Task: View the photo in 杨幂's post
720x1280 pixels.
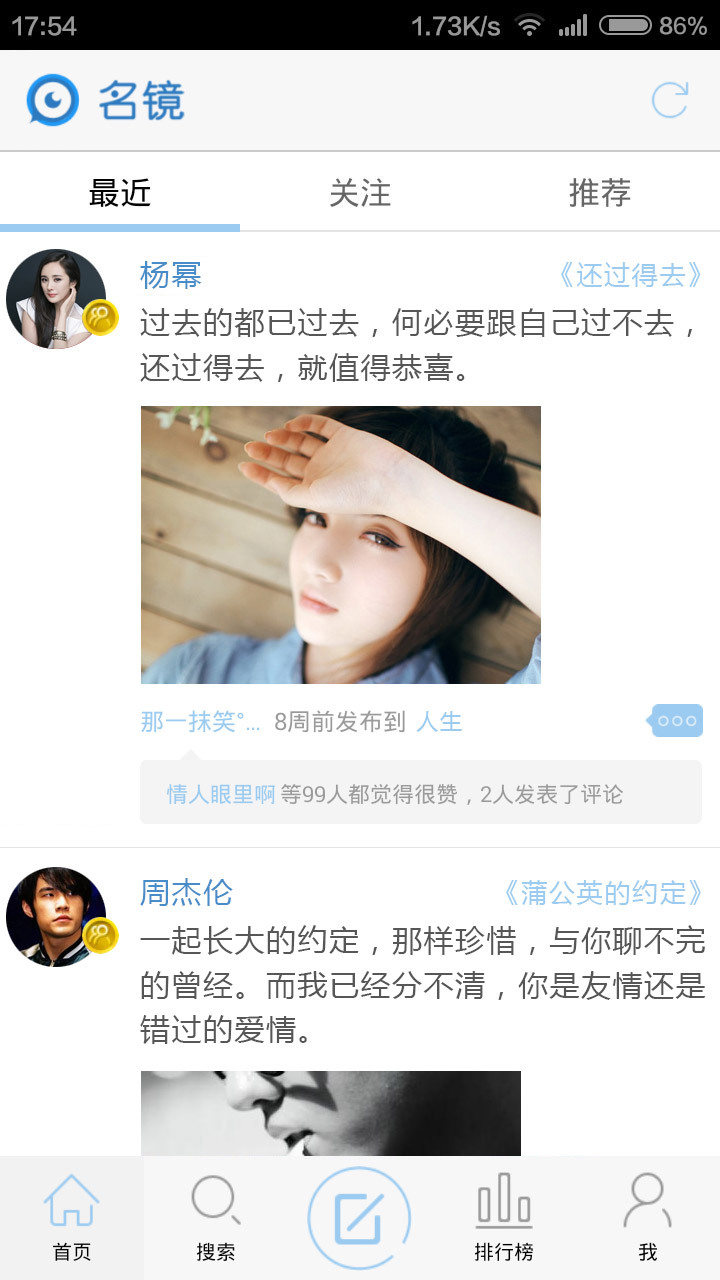Action: pos(340,545)
